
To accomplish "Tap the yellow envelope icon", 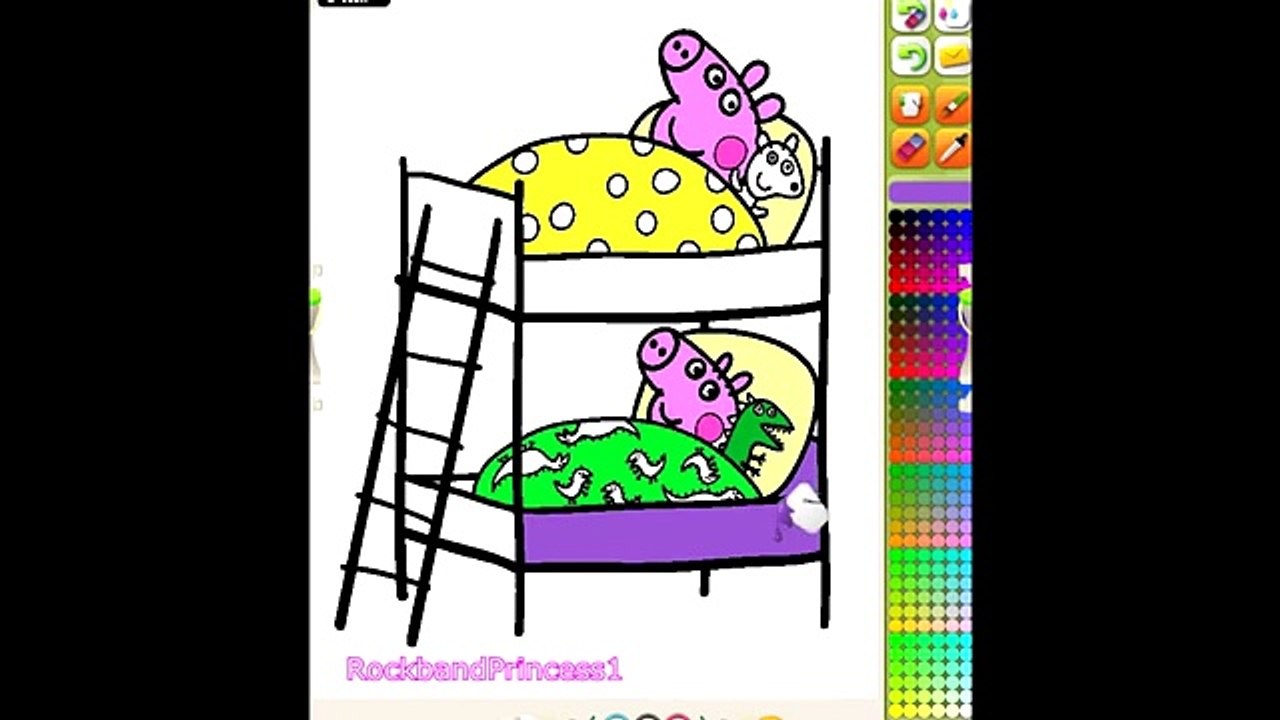I will click(953, 56).
